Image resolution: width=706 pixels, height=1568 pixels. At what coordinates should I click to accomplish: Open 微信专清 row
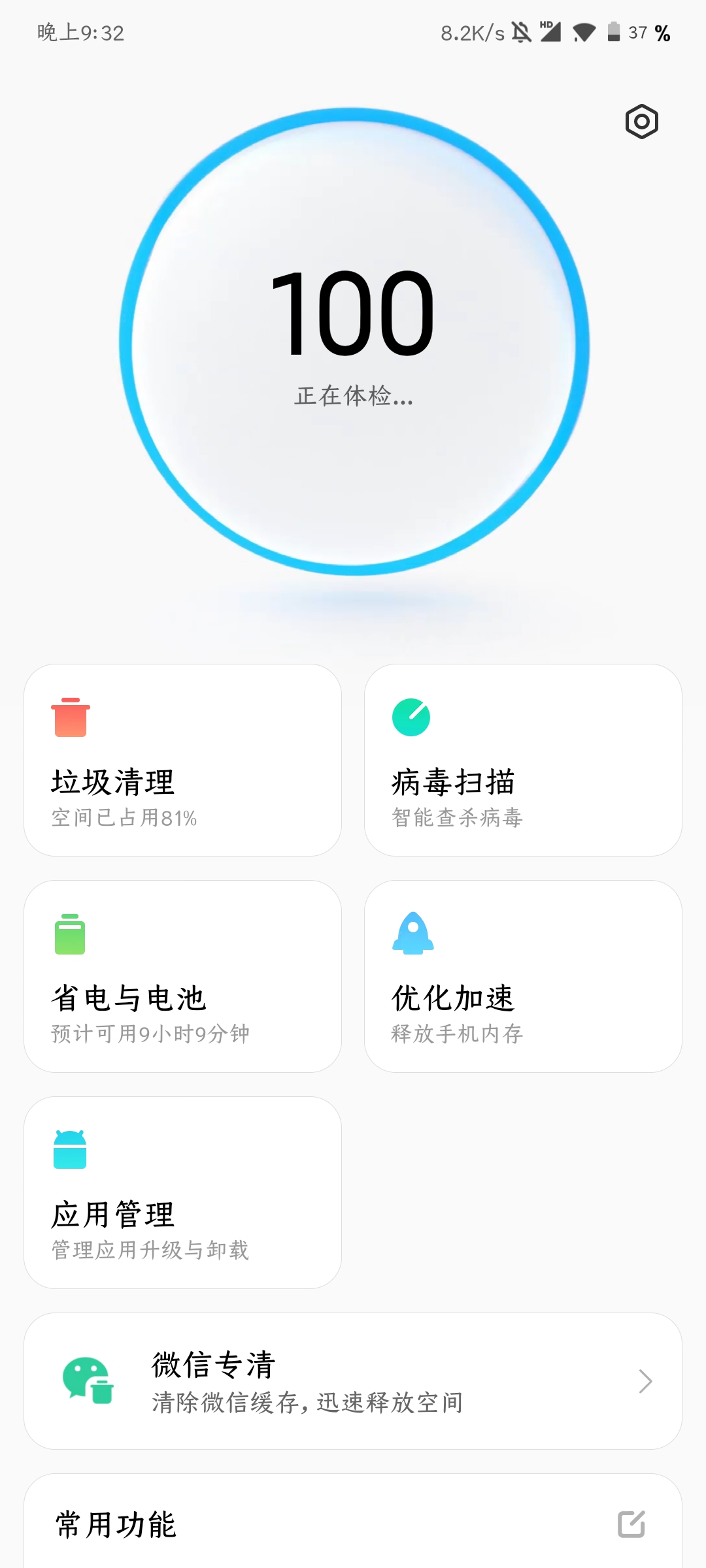(x=353, y=1381)
